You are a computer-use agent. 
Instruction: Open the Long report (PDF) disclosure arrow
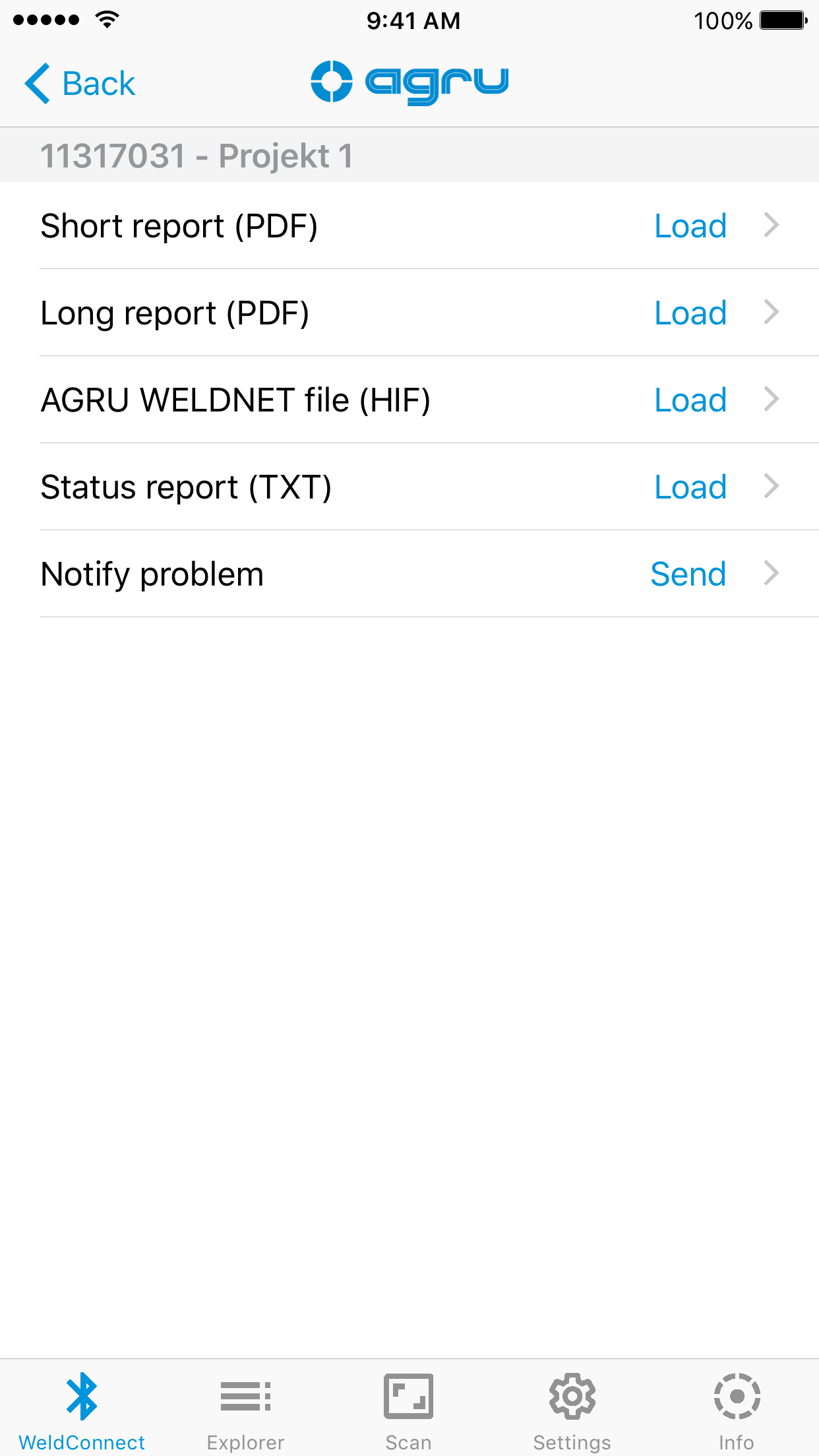pyautogui.click(x=770, y=313)
